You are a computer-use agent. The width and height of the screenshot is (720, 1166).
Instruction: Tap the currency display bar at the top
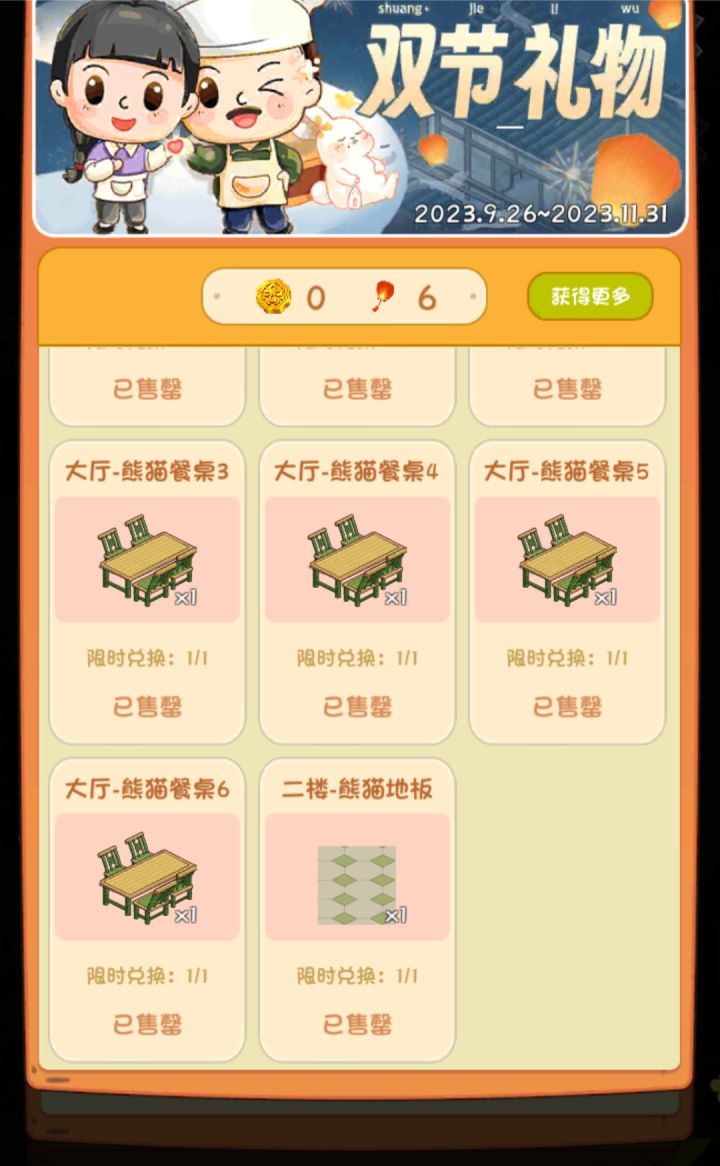(345, 296)
